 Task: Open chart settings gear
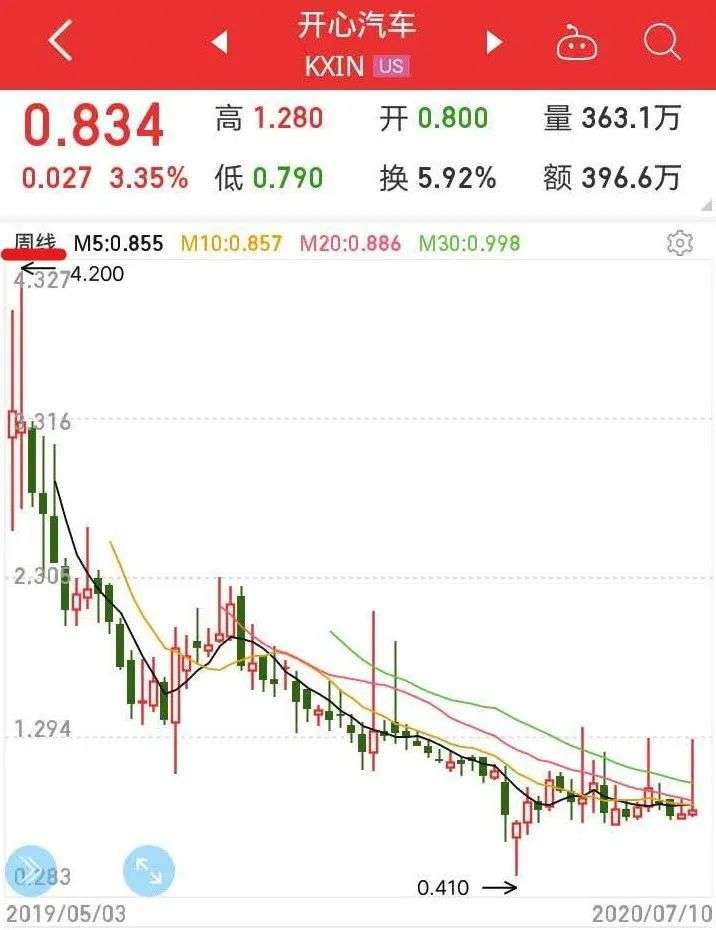(x=680, y=243)
